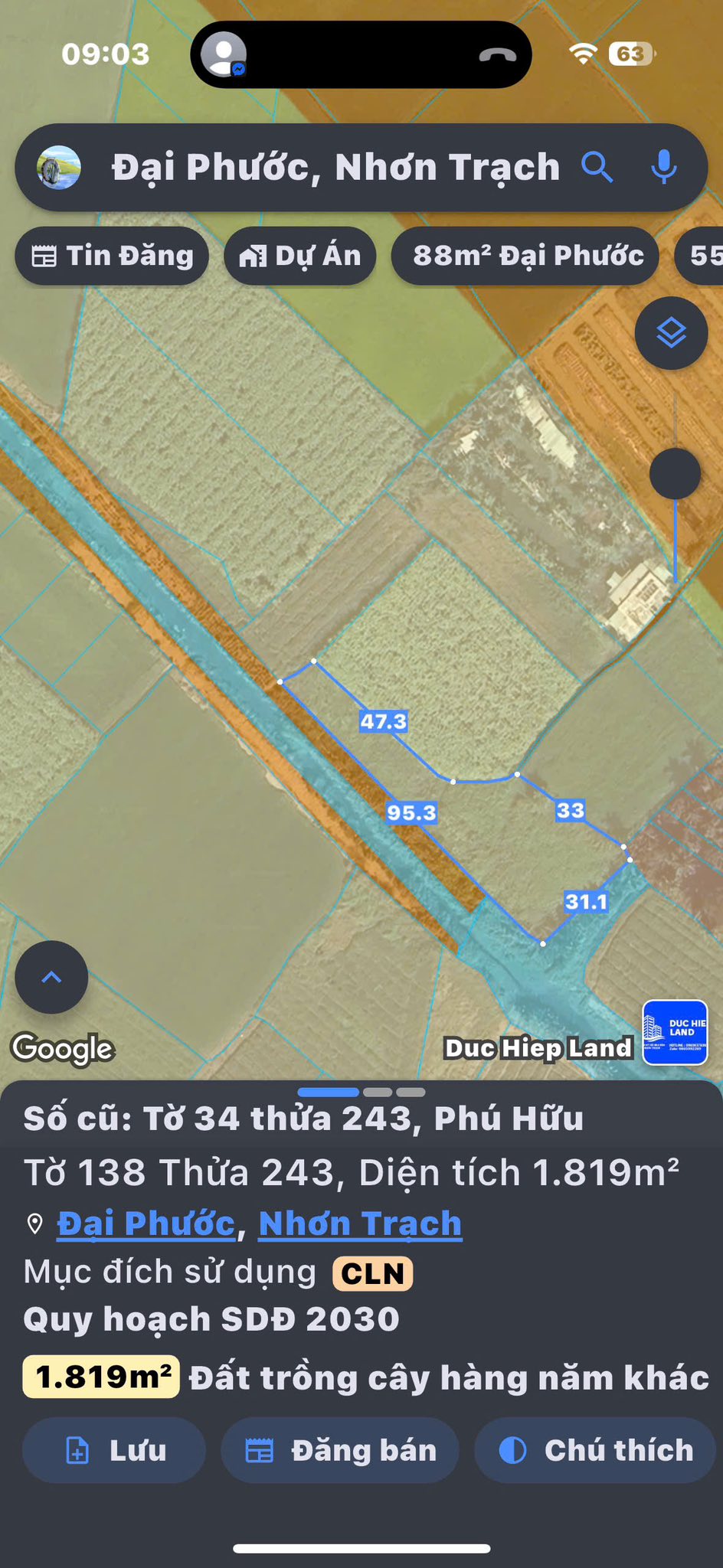Image resolution: width=723 pixels, height=1568 pixels.
Task: Tap the search field showing Đại Phước, Nhơn Trạch
Action: 329,167
